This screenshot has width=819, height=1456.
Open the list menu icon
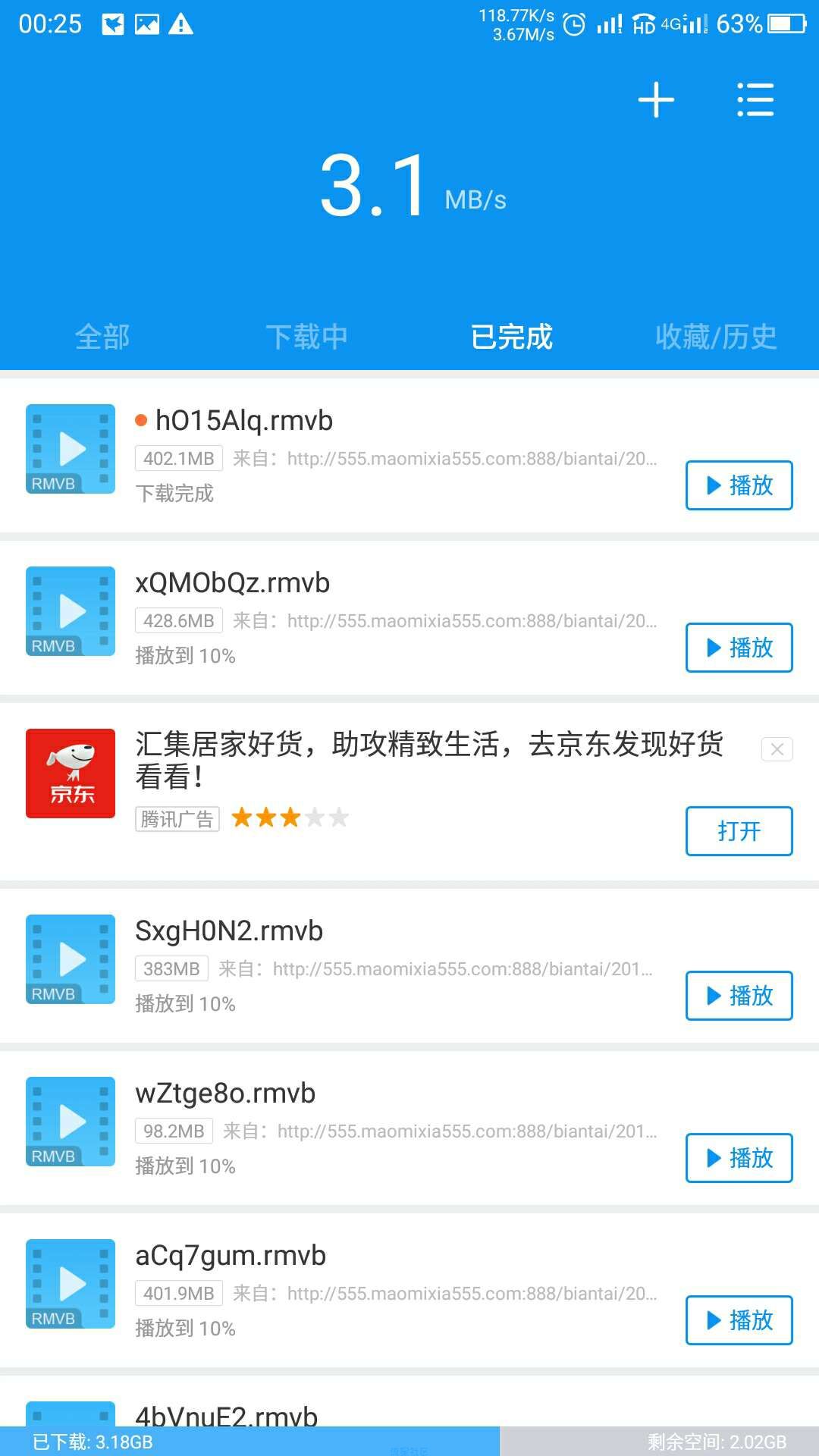pos(755,100)
